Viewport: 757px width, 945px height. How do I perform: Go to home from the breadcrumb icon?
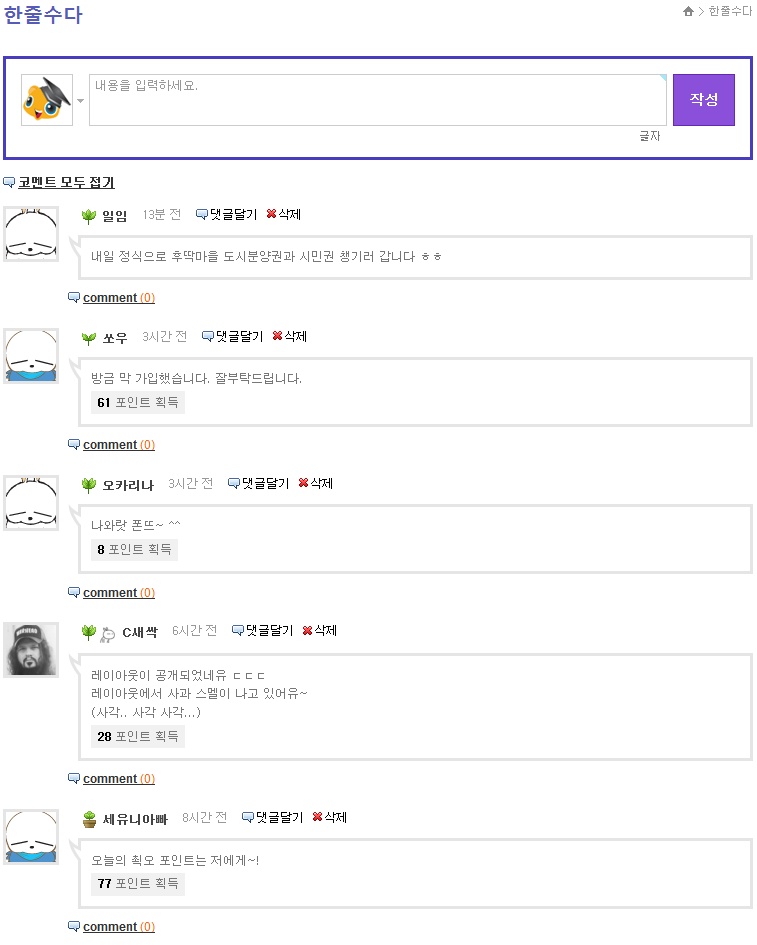coord(688,11)
